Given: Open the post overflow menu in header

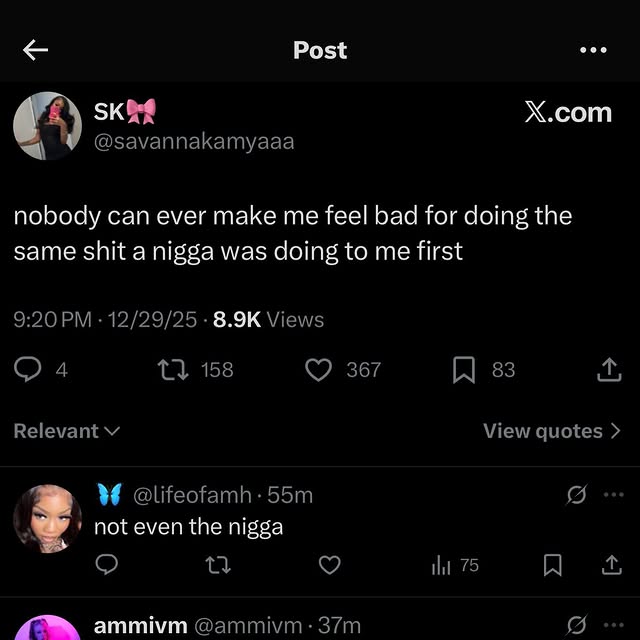Looking at the screenshot, I should (x=593, y=51).
